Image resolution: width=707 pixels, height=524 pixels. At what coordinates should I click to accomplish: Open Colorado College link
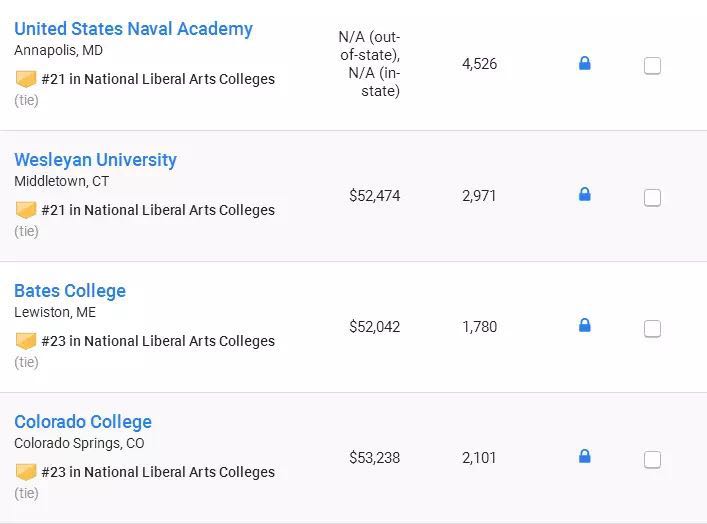(83, 422)
